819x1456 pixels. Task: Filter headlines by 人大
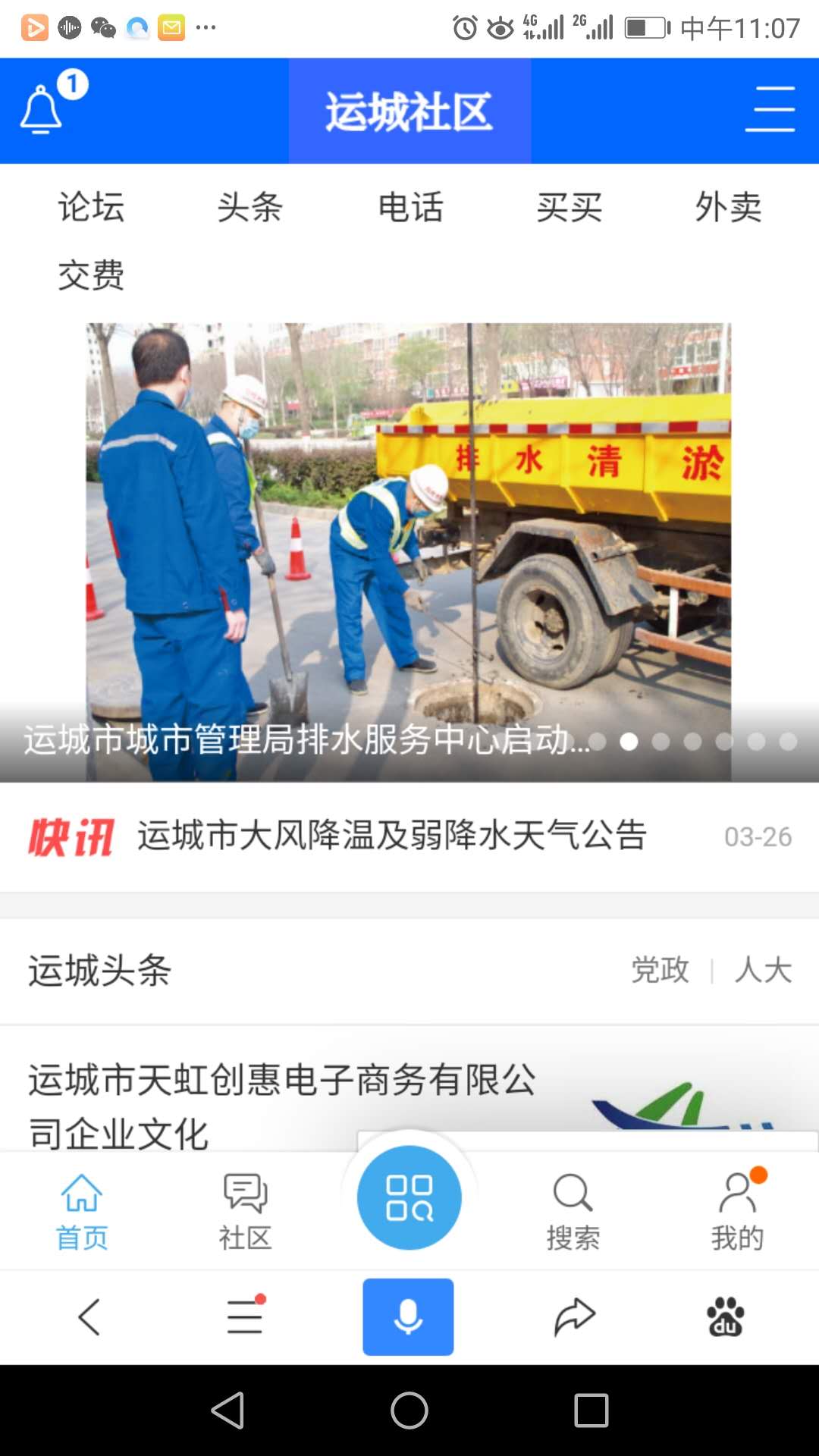tap(763, 970)
